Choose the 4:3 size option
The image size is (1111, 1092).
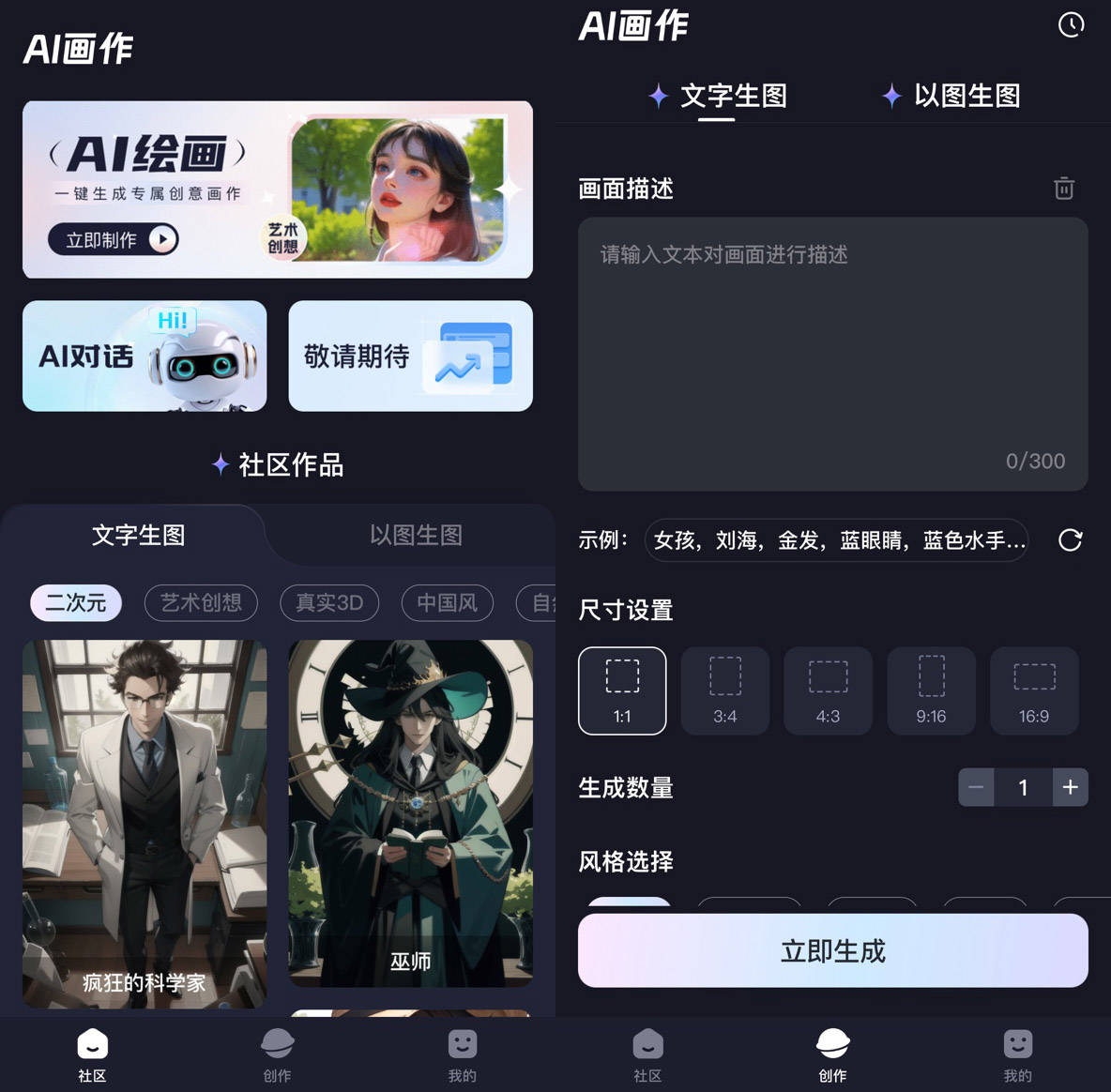click(x=828, y=690)
